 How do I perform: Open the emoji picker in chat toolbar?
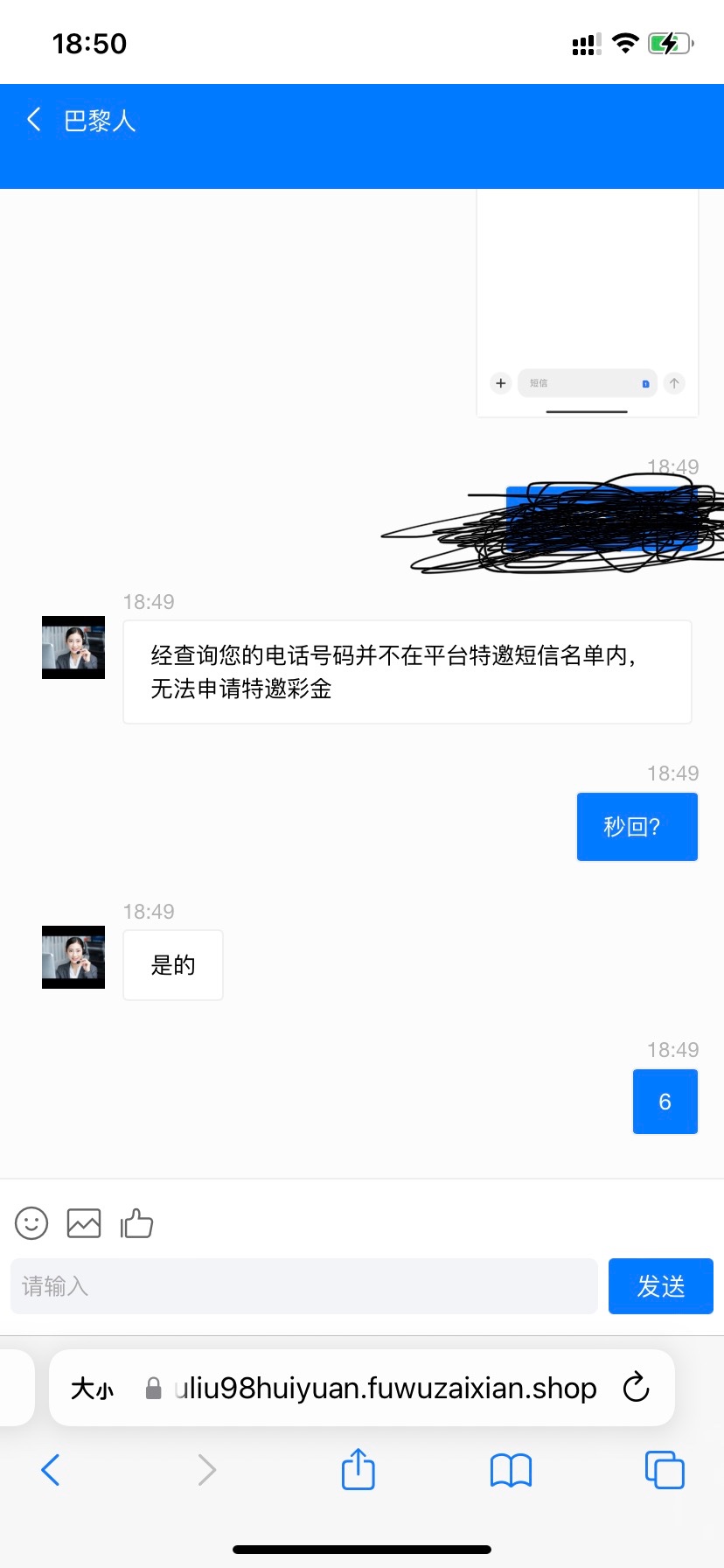click(31, 1222)
